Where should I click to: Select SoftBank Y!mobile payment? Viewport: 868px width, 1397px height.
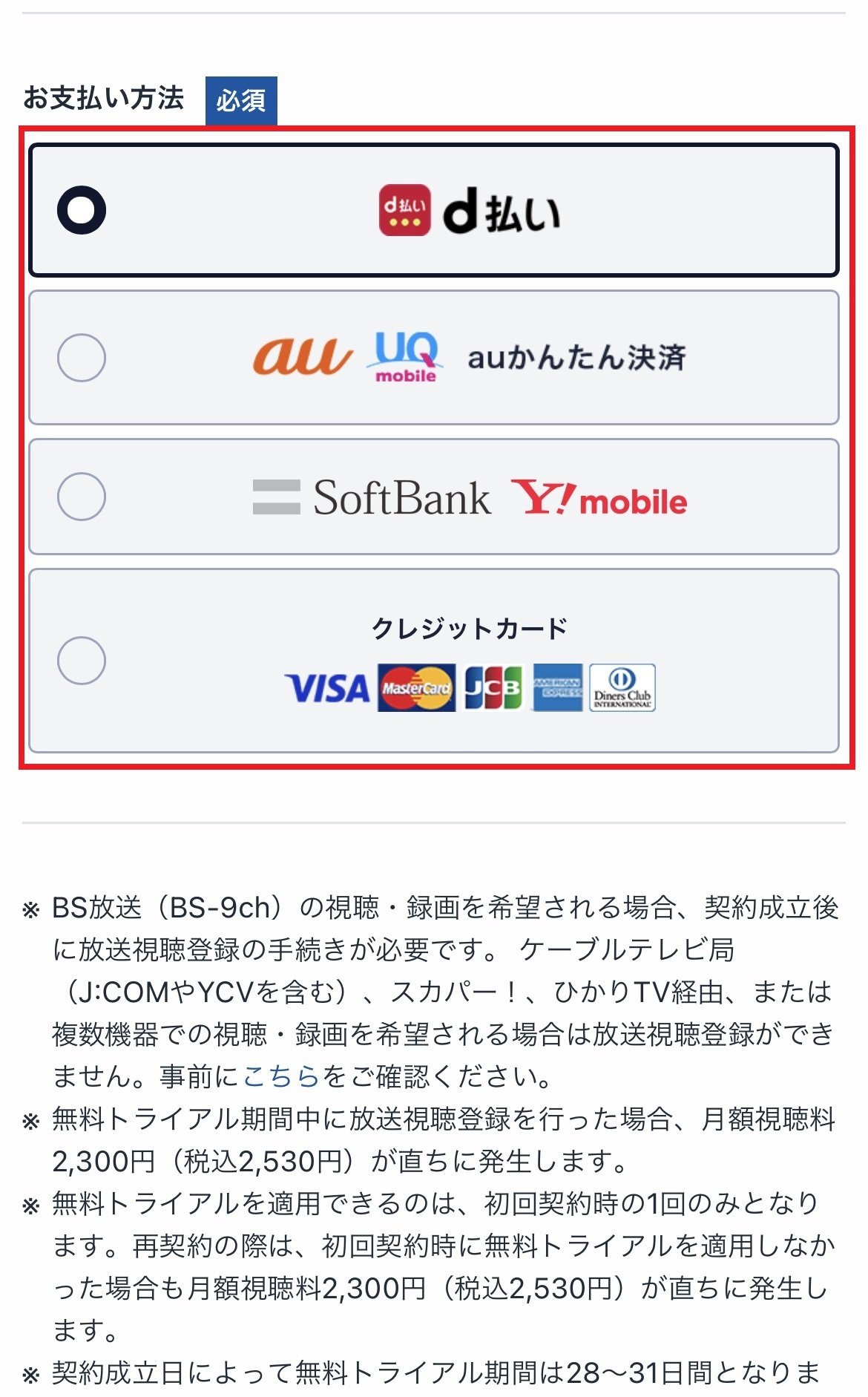[82, 497]
